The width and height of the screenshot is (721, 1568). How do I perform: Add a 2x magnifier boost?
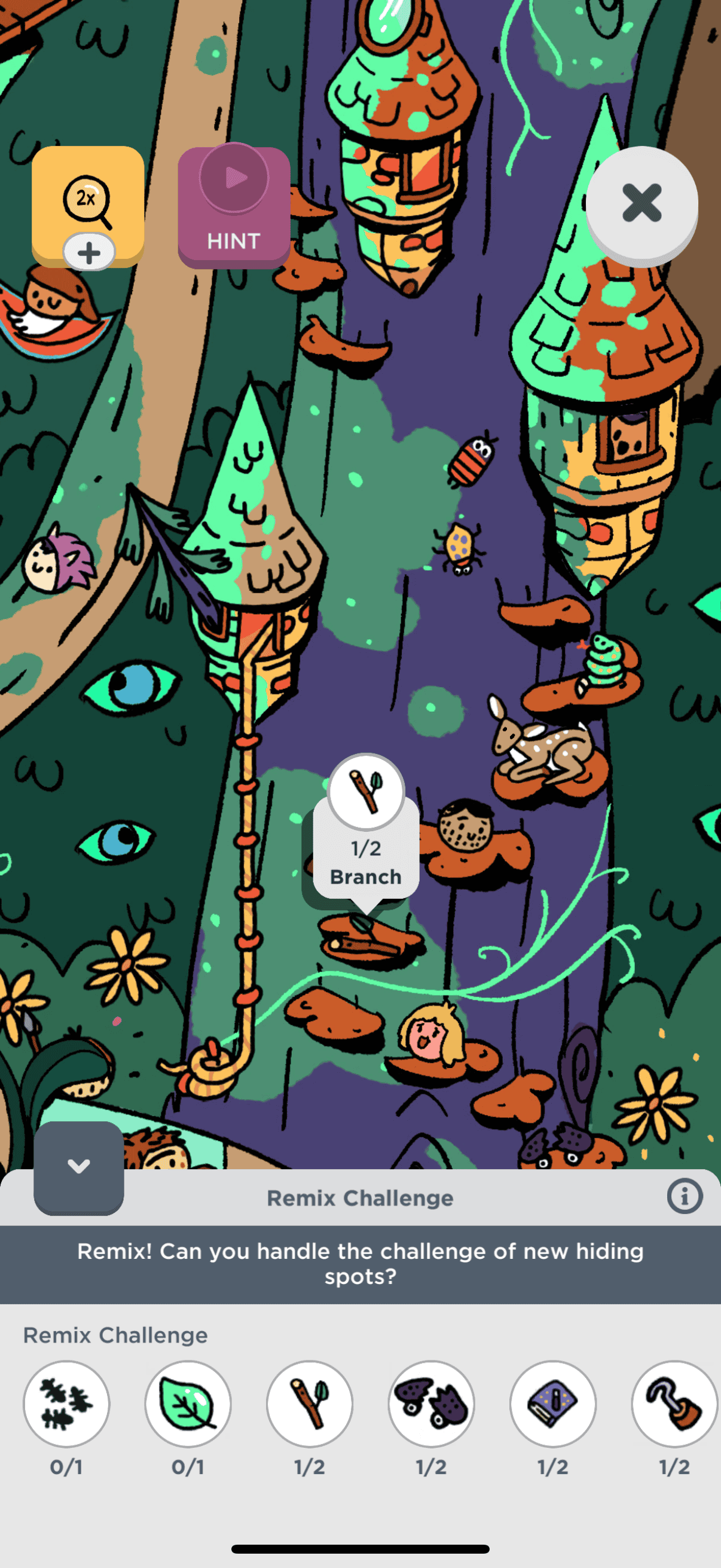coord(88,251)
